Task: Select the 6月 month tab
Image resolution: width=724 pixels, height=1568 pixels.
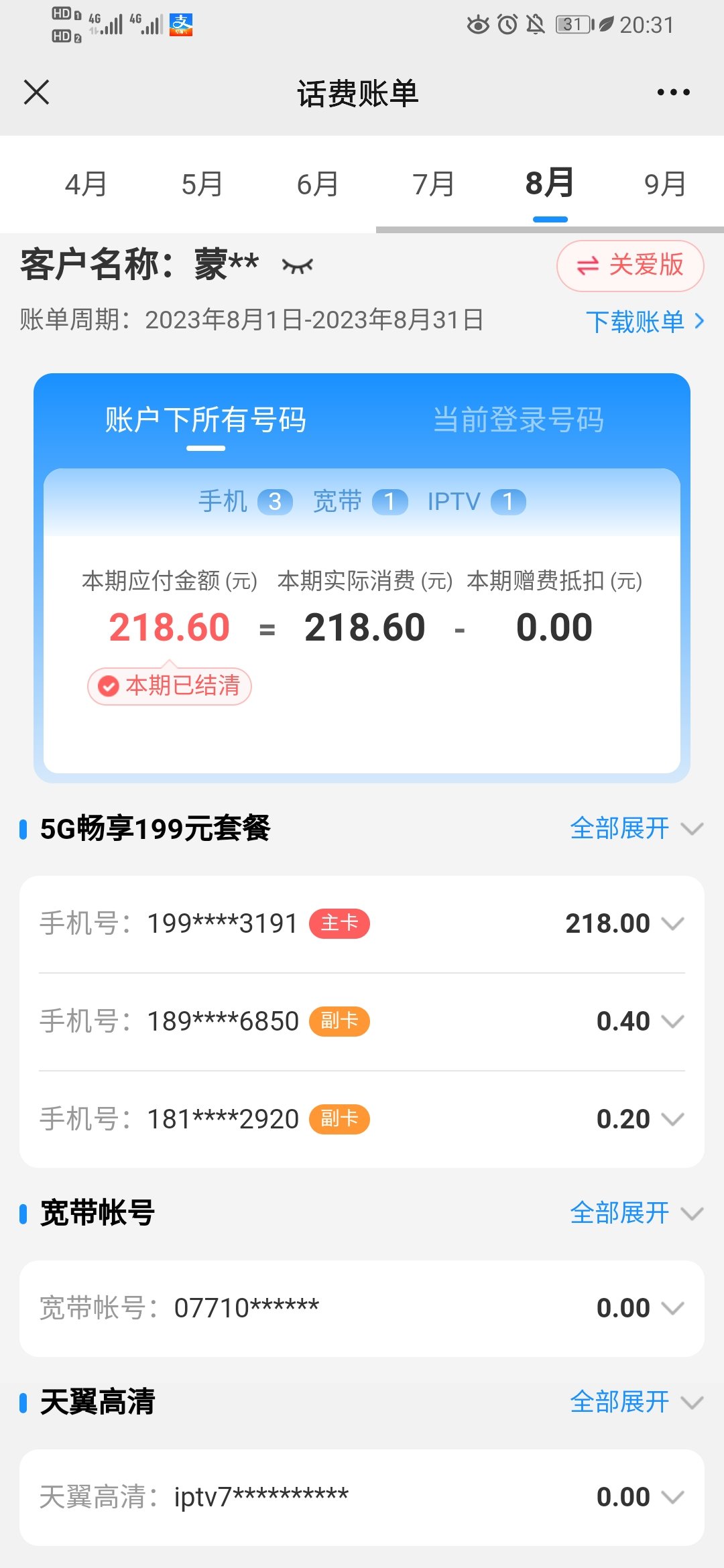Action: (318, 184)
